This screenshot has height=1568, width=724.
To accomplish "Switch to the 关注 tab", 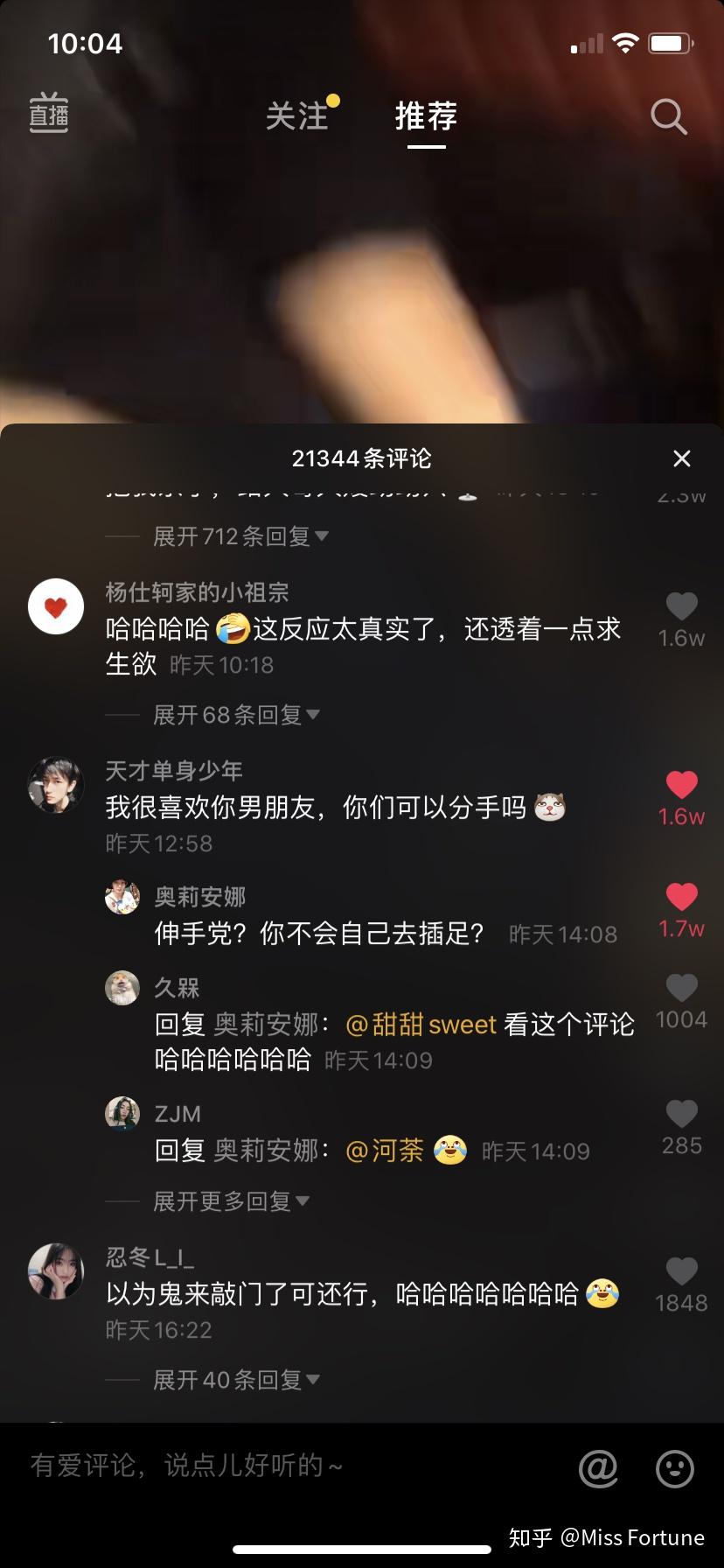I will coord(297,116).
